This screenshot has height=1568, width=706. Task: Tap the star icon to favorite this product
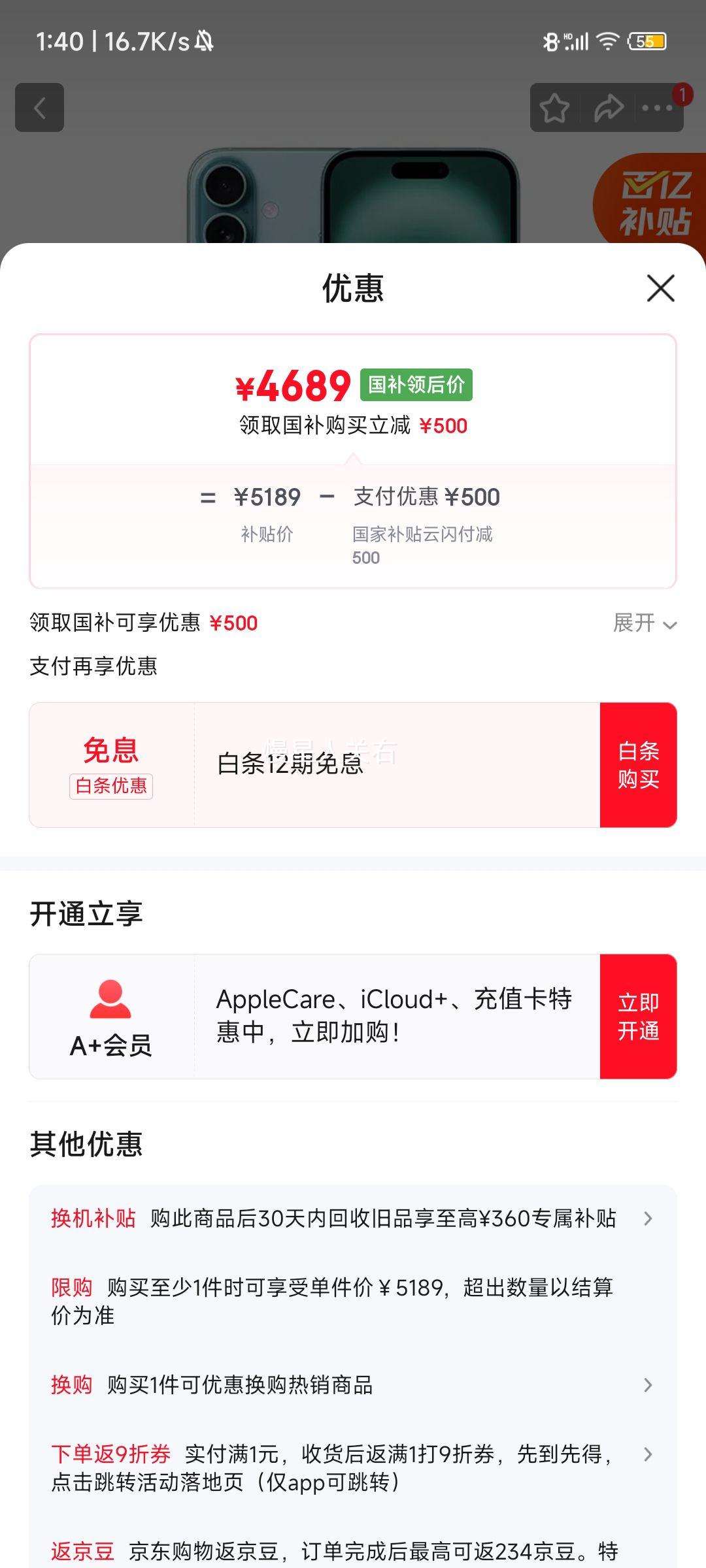click(x=555, y=108)
